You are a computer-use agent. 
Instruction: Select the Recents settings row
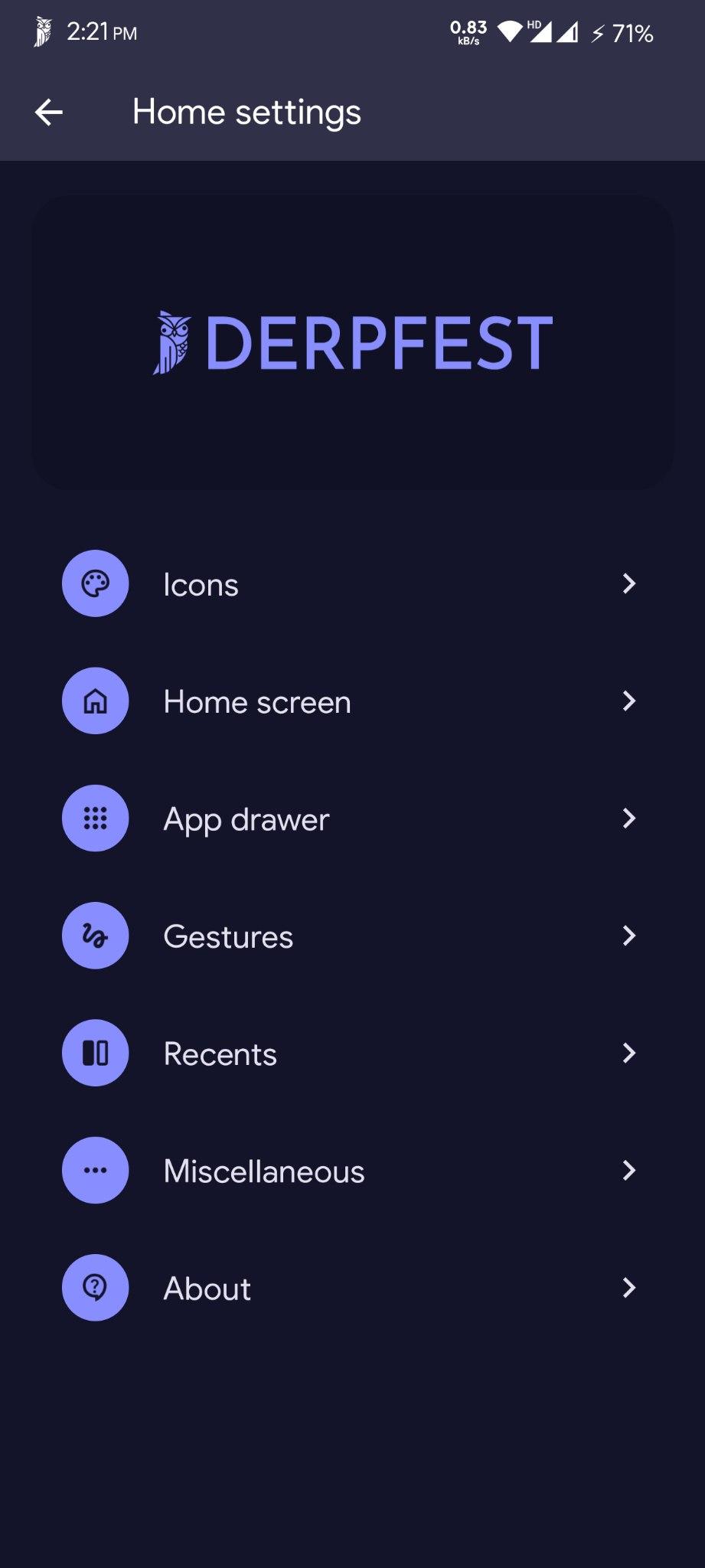point(352,1053)
